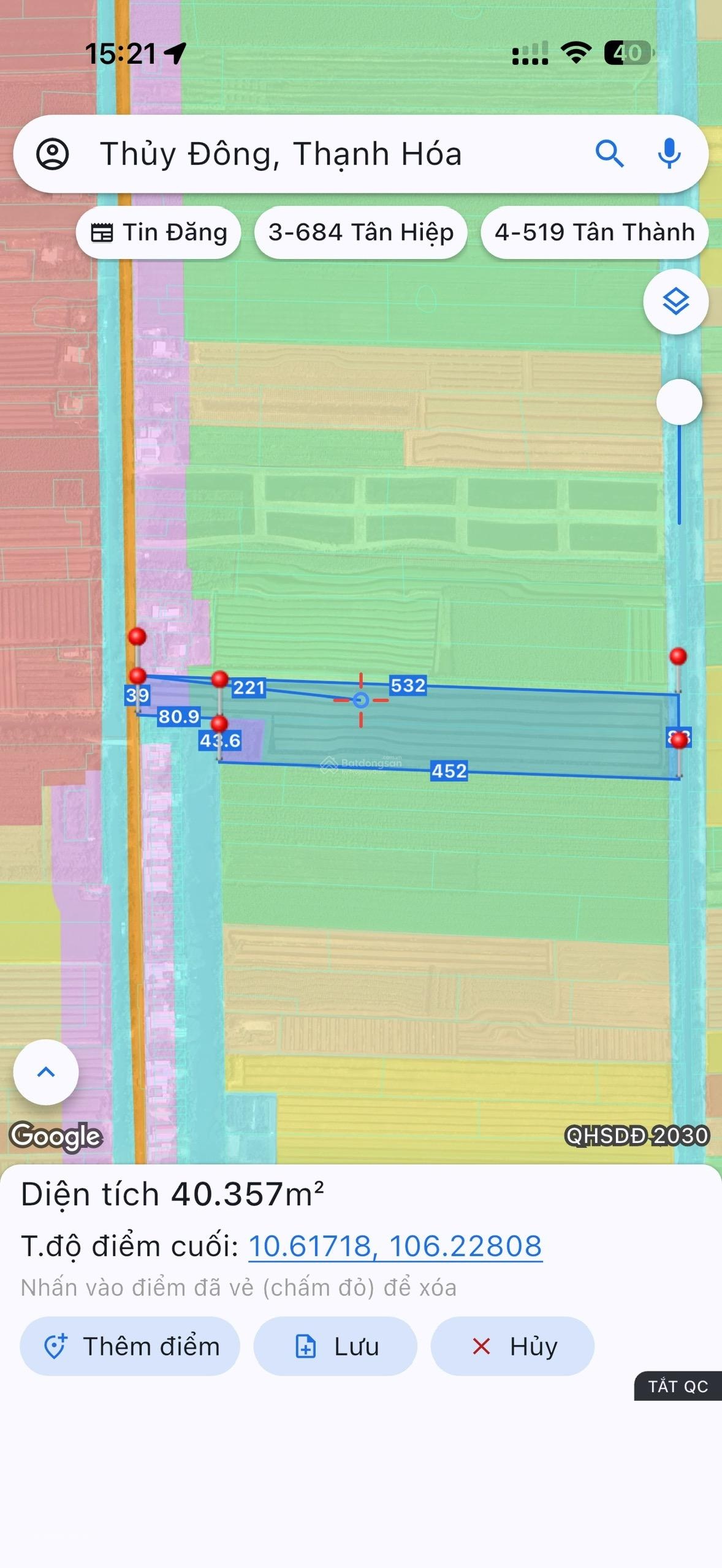Open the end point coordinates link
The image size is (722, 1568).
coord(395,1246)
